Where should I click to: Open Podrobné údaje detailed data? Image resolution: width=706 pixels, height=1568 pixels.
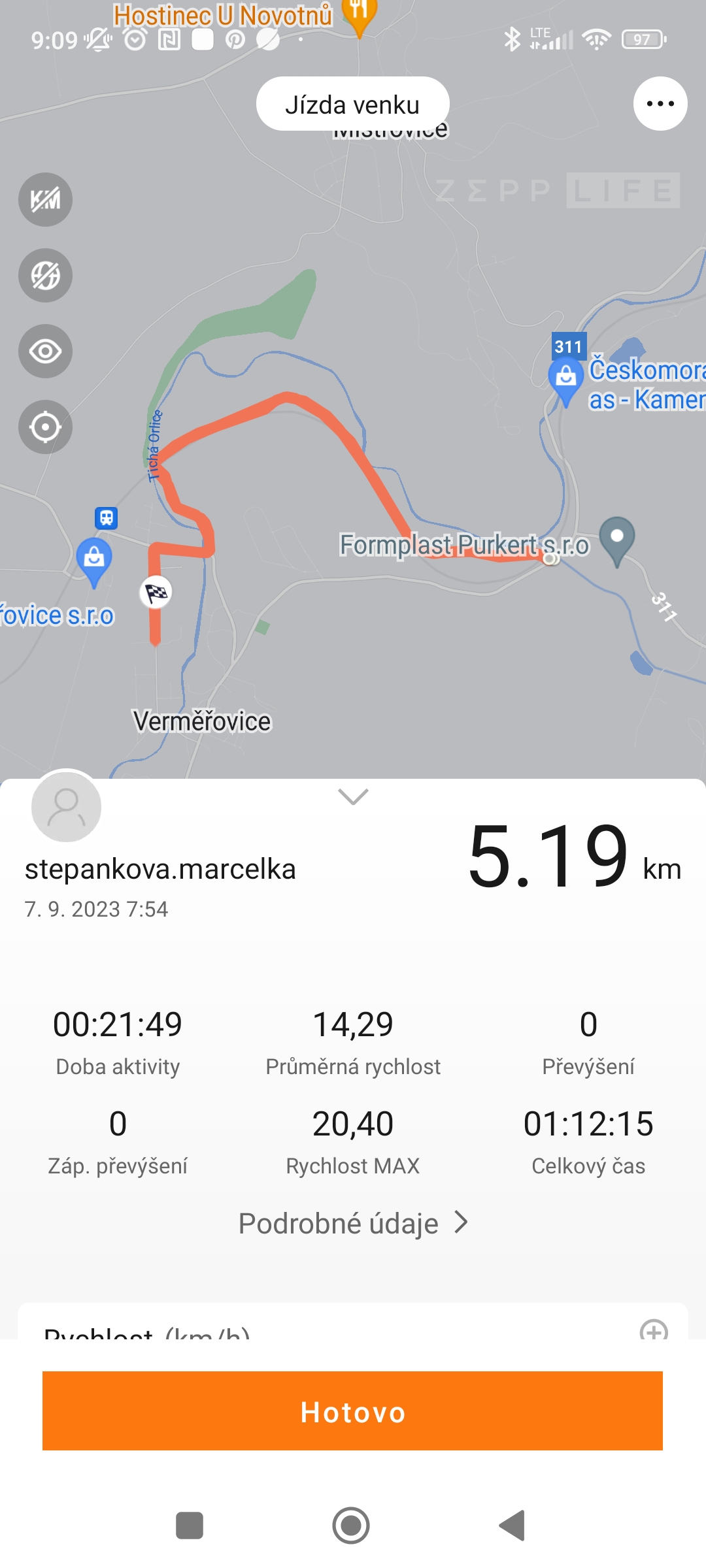click(353, 1223)
